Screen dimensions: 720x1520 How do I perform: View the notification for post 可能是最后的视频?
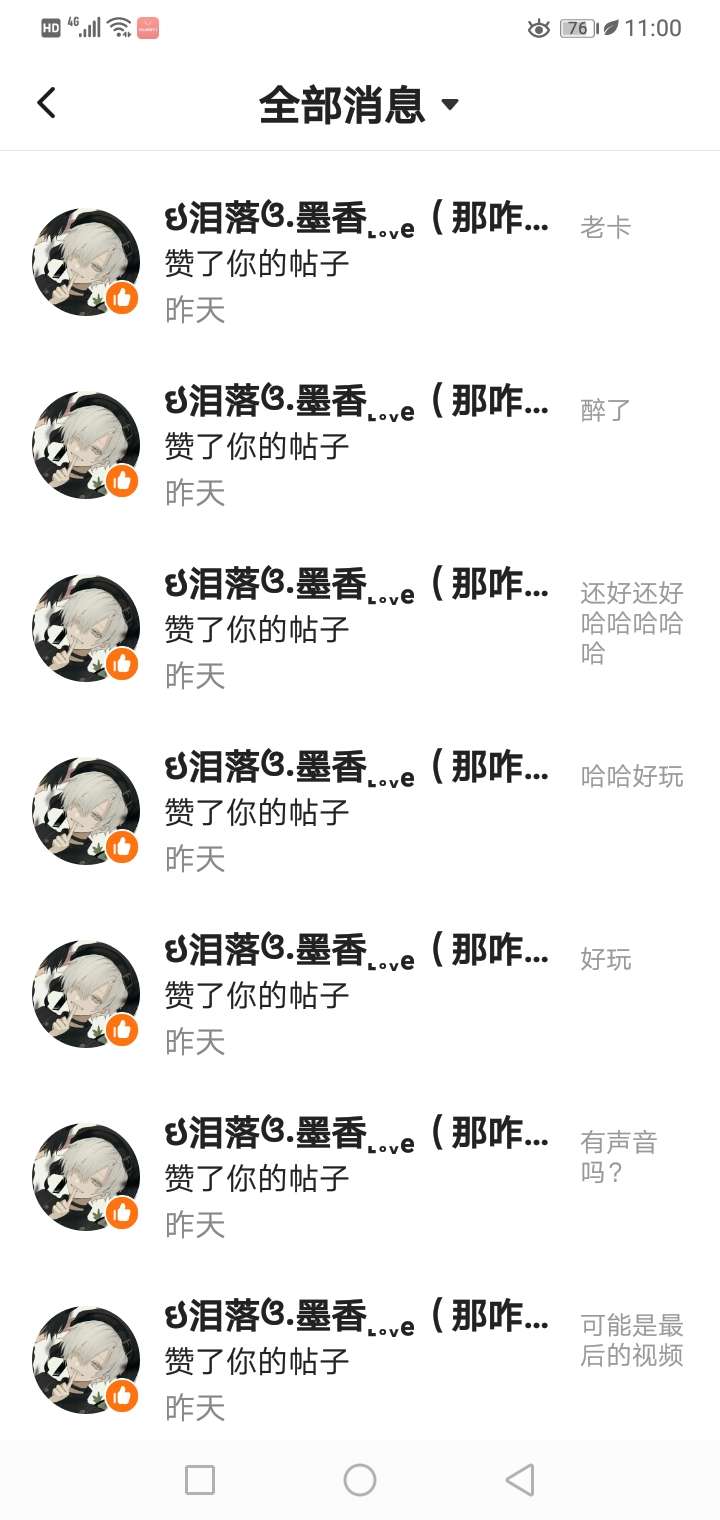pos(360,1360)
